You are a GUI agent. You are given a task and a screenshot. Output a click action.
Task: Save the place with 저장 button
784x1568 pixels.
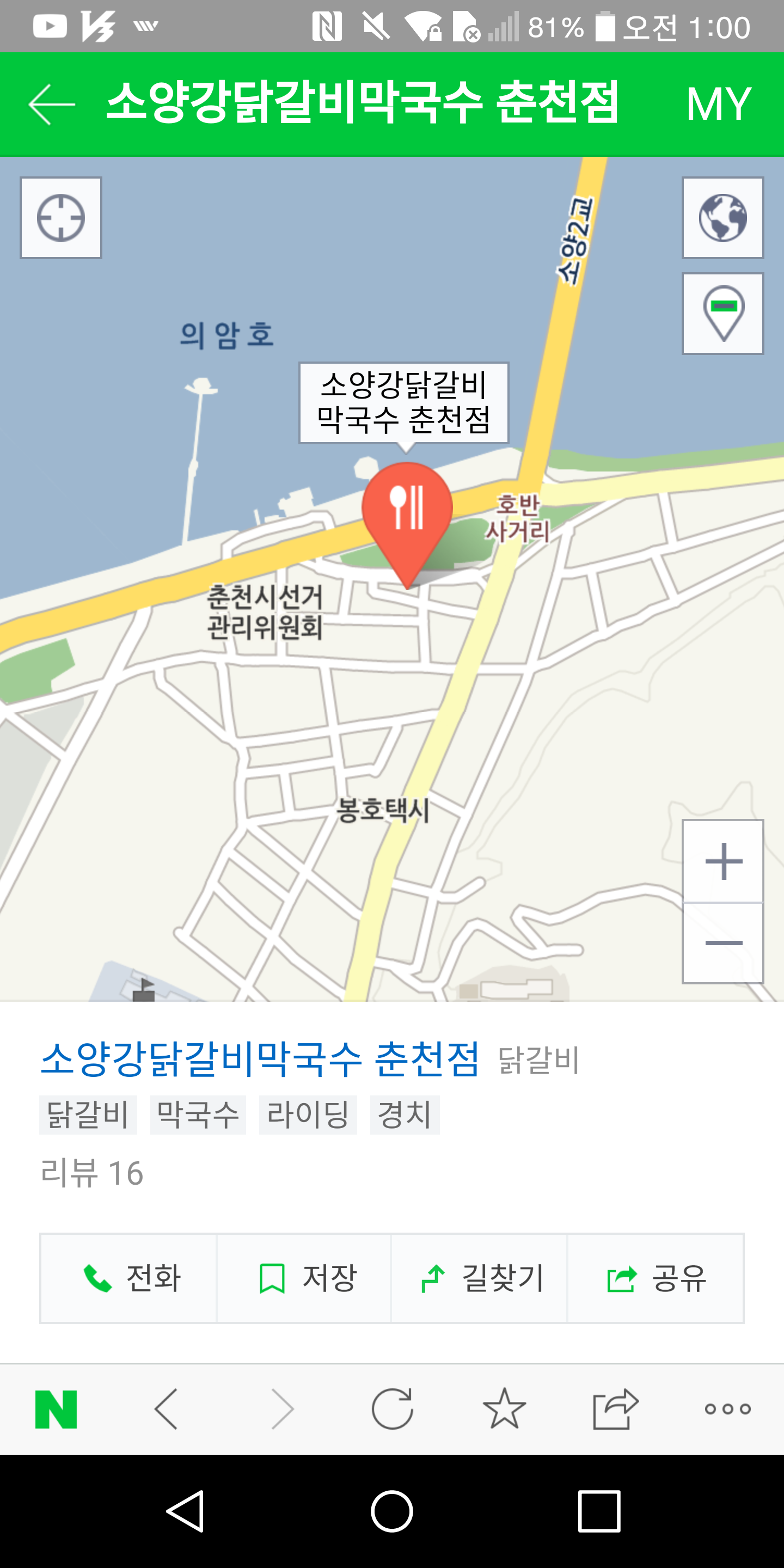[304, 1278]
